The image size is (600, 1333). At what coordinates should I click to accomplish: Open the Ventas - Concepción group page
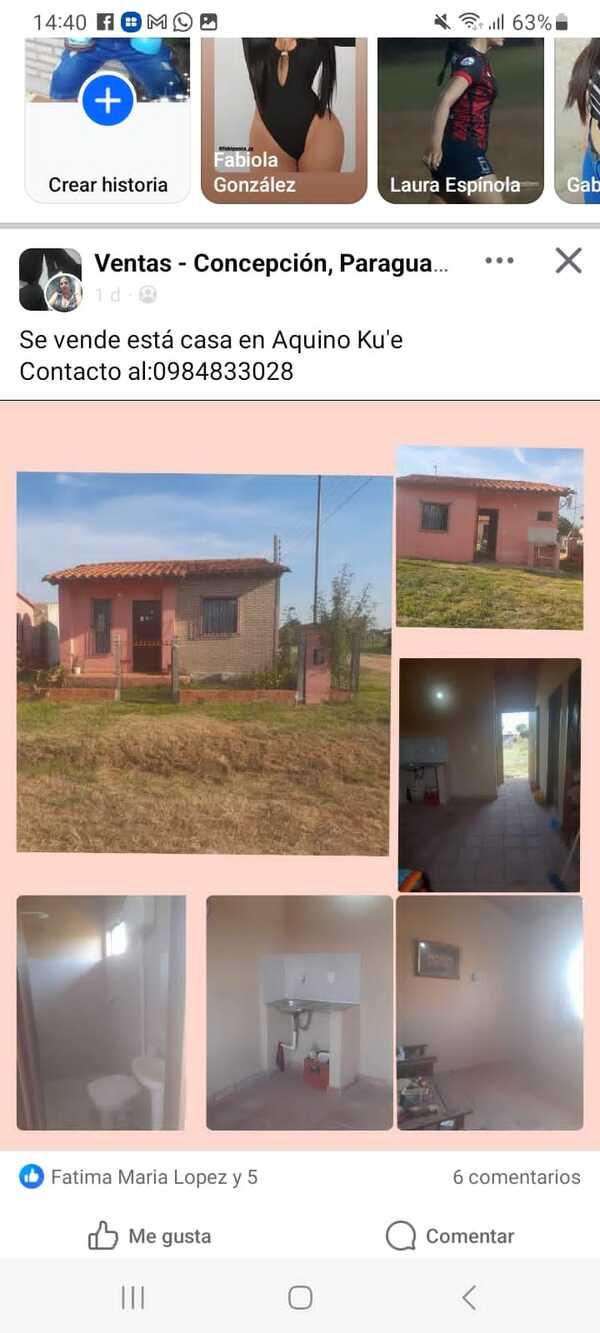pyautogui.click(x=271, y=263)
